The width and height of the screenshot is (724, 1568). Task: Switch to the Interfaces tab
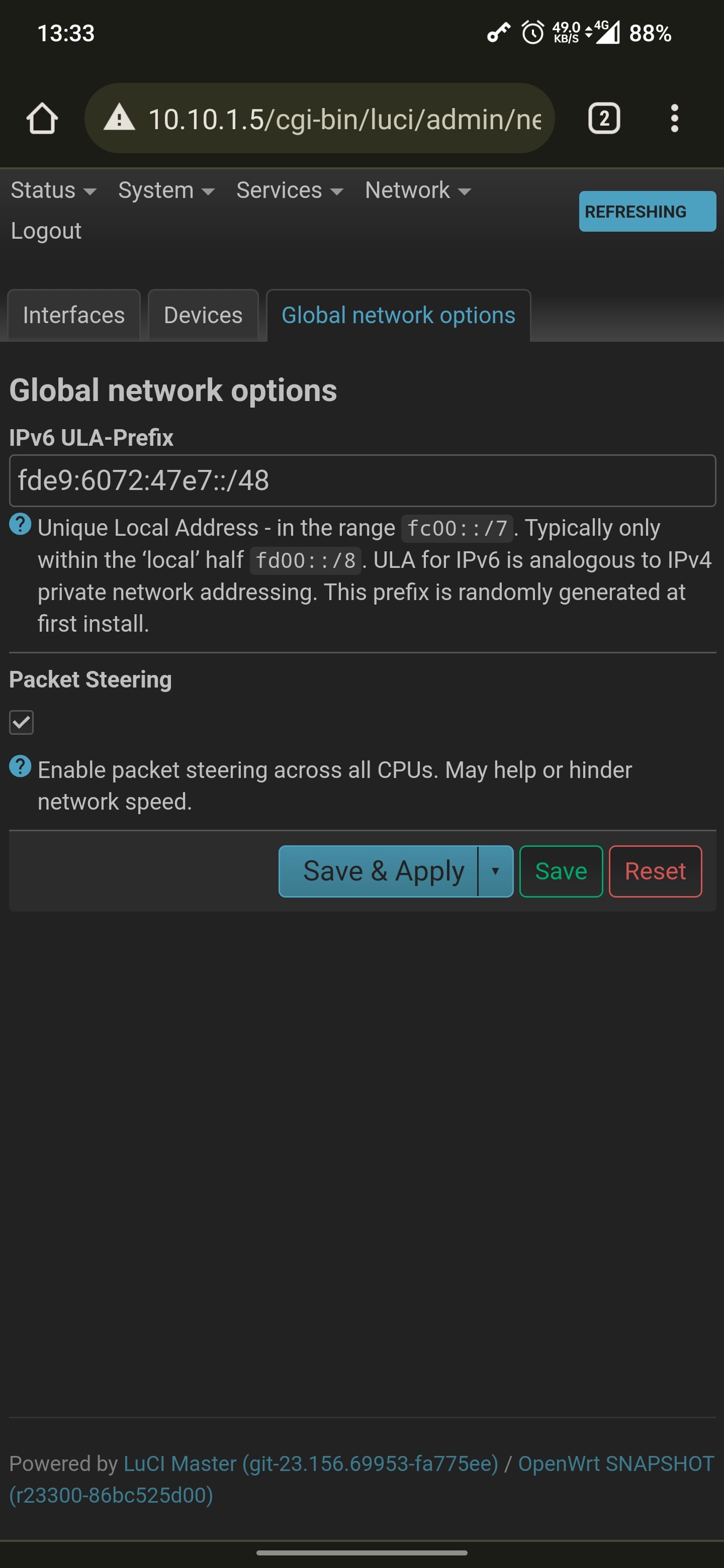click(74, 315)
